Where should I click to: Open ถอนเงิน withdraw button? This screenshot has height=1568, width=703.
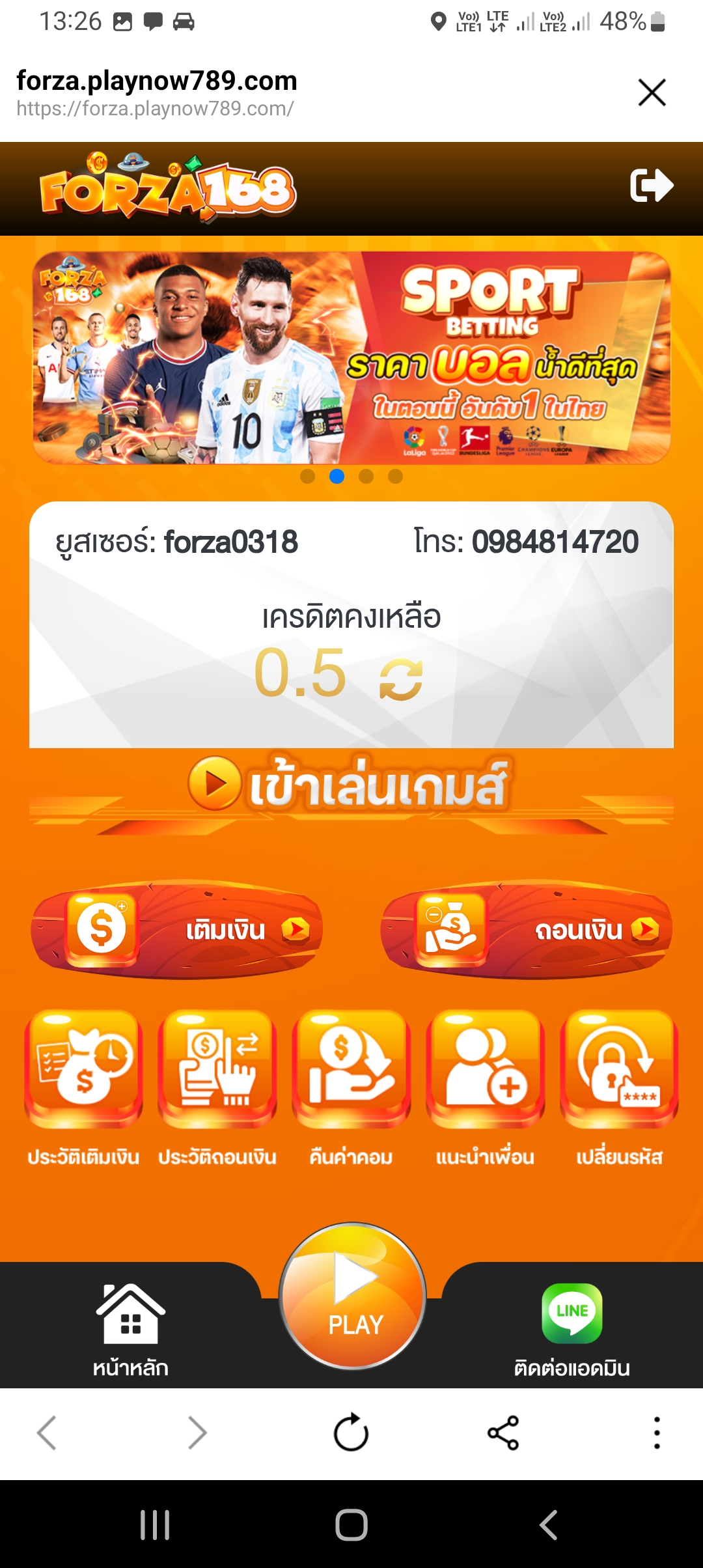click(527, 930)
